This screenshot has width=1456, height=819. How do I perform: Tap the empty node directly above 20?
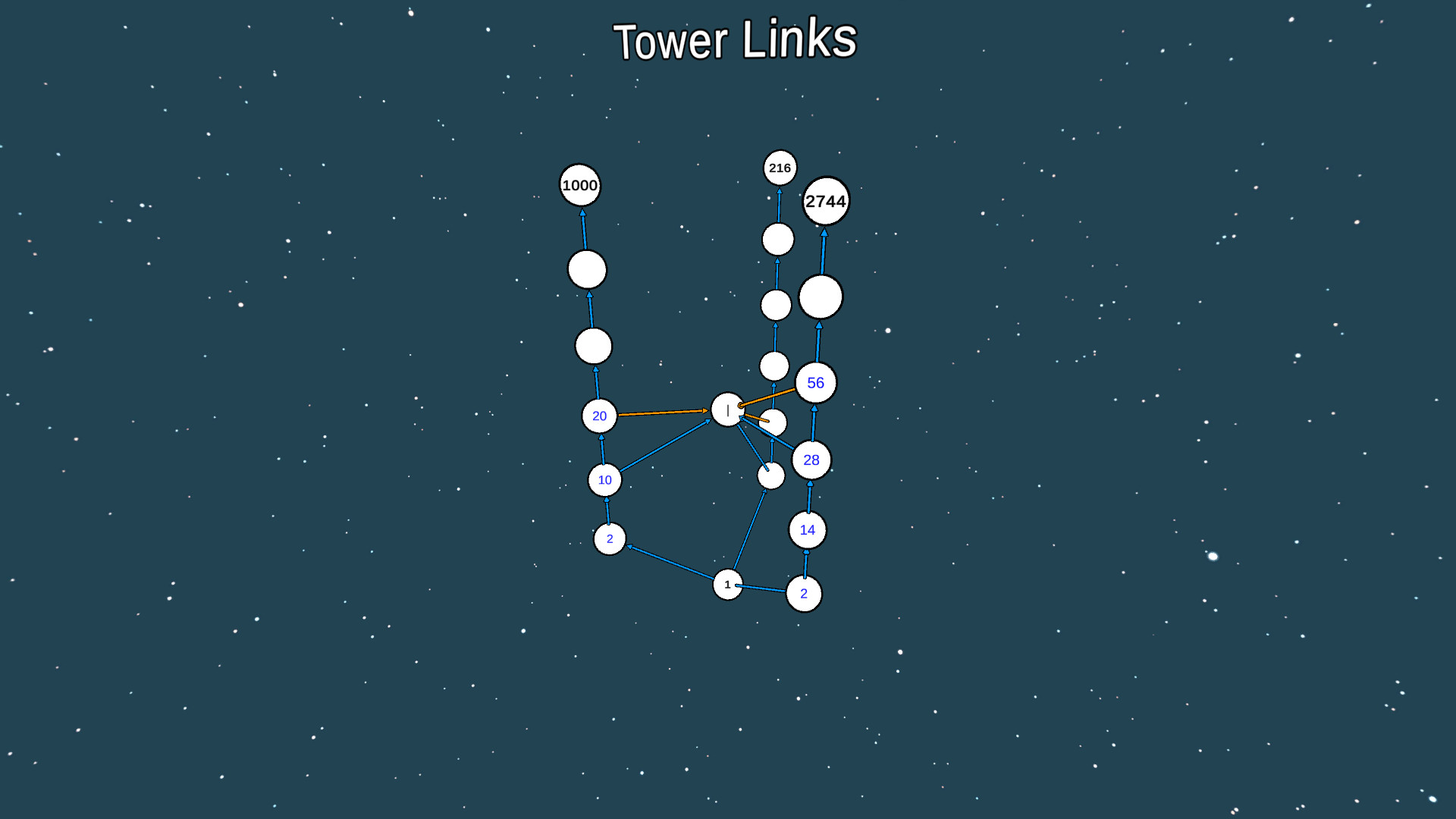click(x=593, y=347)
